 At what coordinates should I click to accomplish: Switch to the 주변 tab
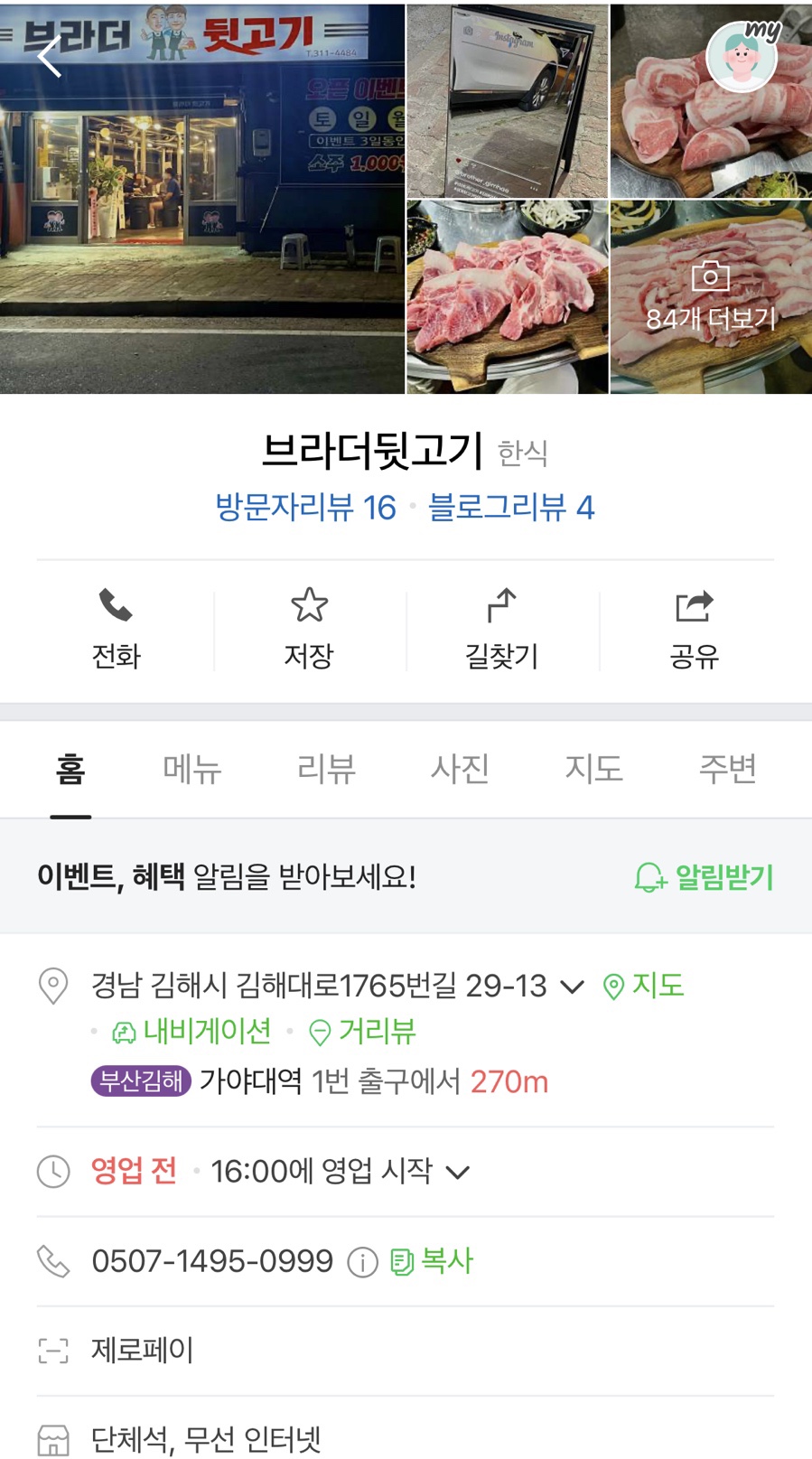click(x=727, y=770)
